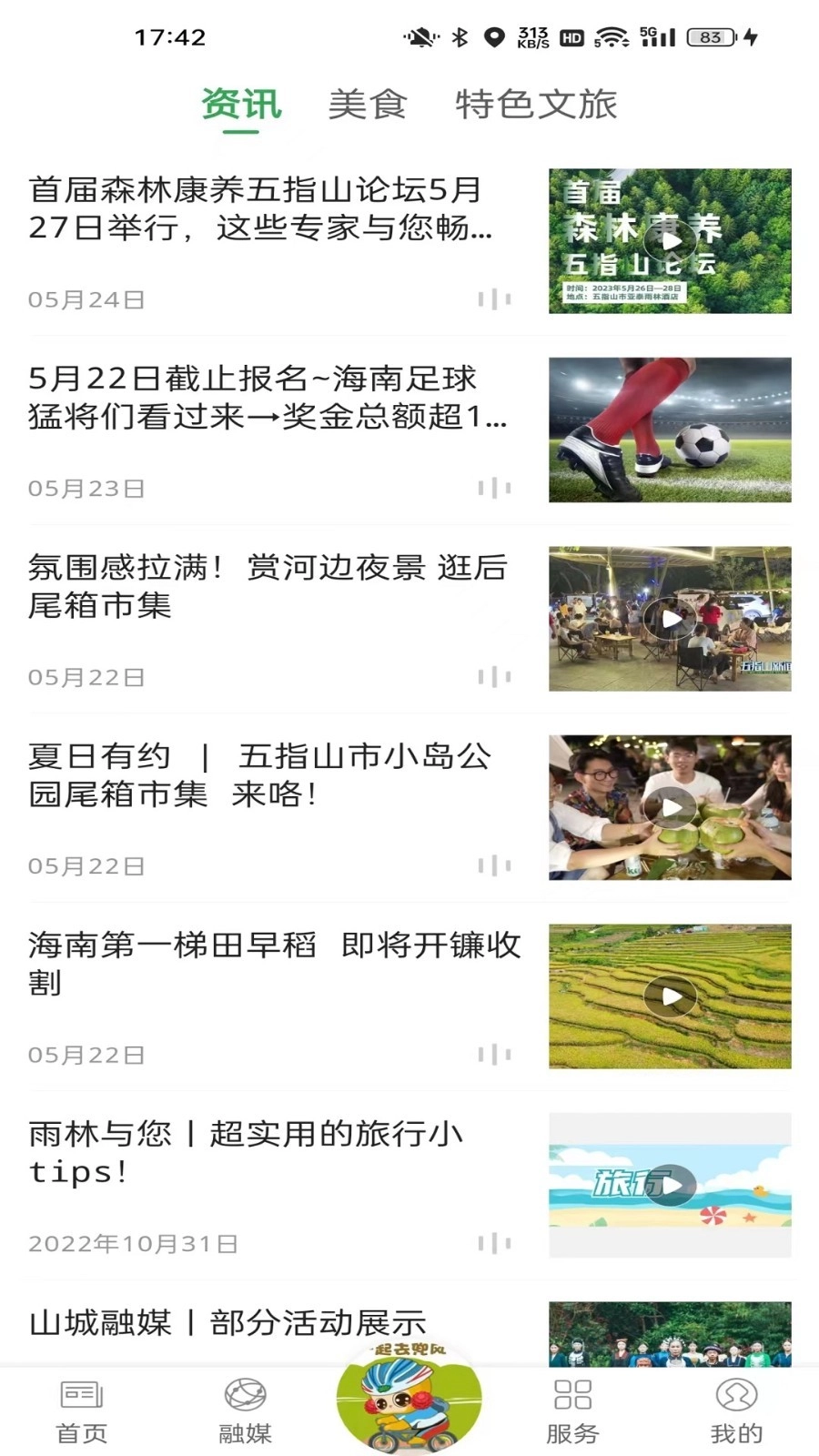Go to the 首页 tab
Image resolution: width=819 pixels, height=1456 pixels.
(x=82, y=1411)
